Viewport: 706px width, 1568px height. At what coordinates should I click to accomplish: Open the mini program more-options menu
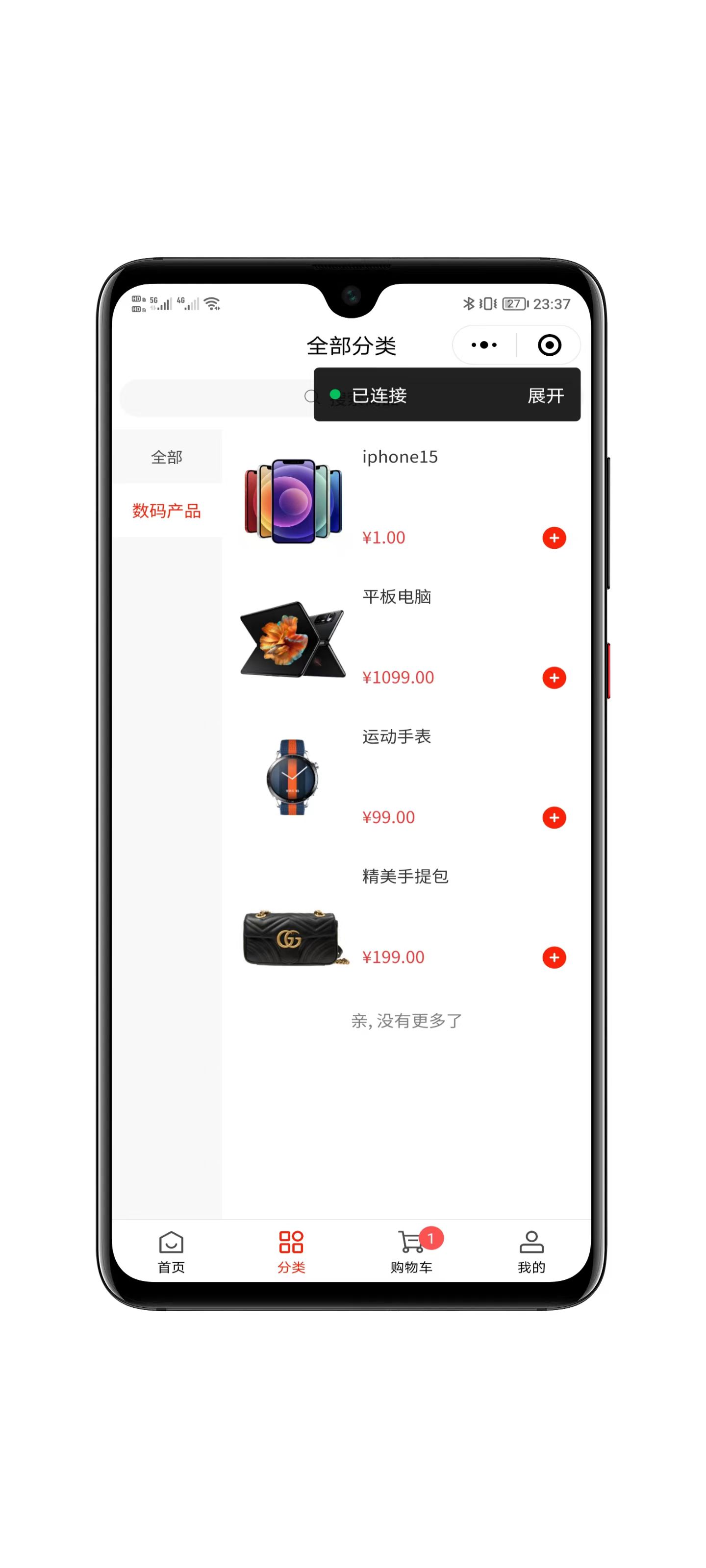pyautogui.click(x=484, y=345)
